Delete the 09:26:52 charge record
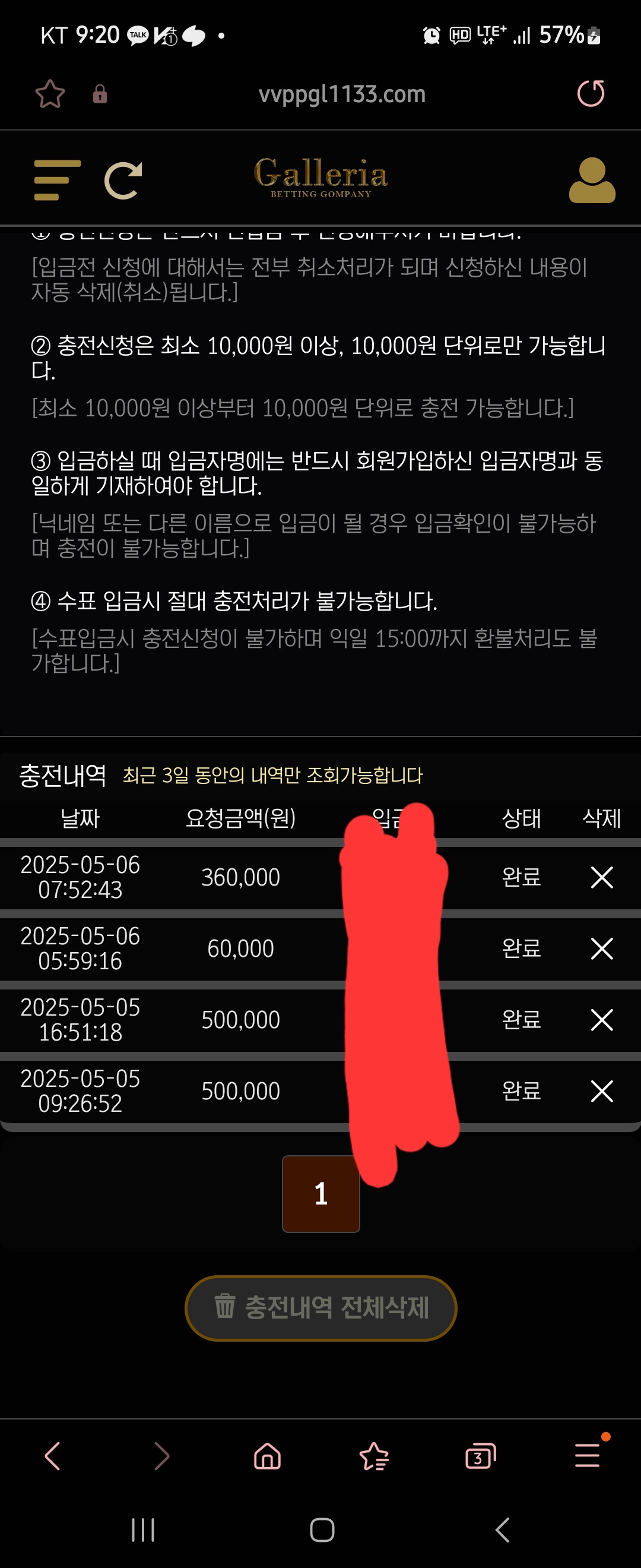The image size is (641, 1568). pos(601,1091)
